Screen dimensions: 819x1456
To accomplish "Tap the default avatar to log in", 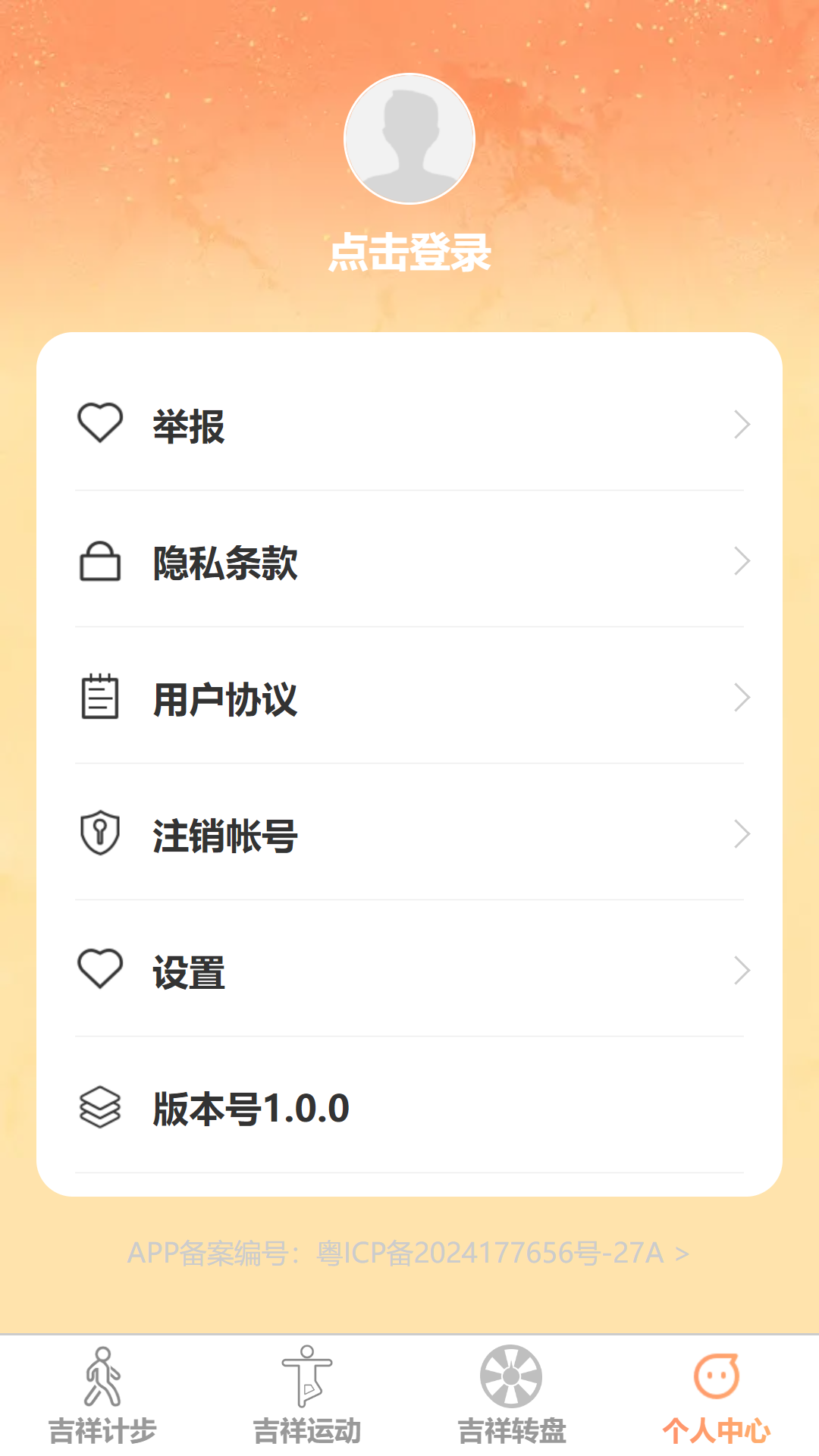I will 409,139.
